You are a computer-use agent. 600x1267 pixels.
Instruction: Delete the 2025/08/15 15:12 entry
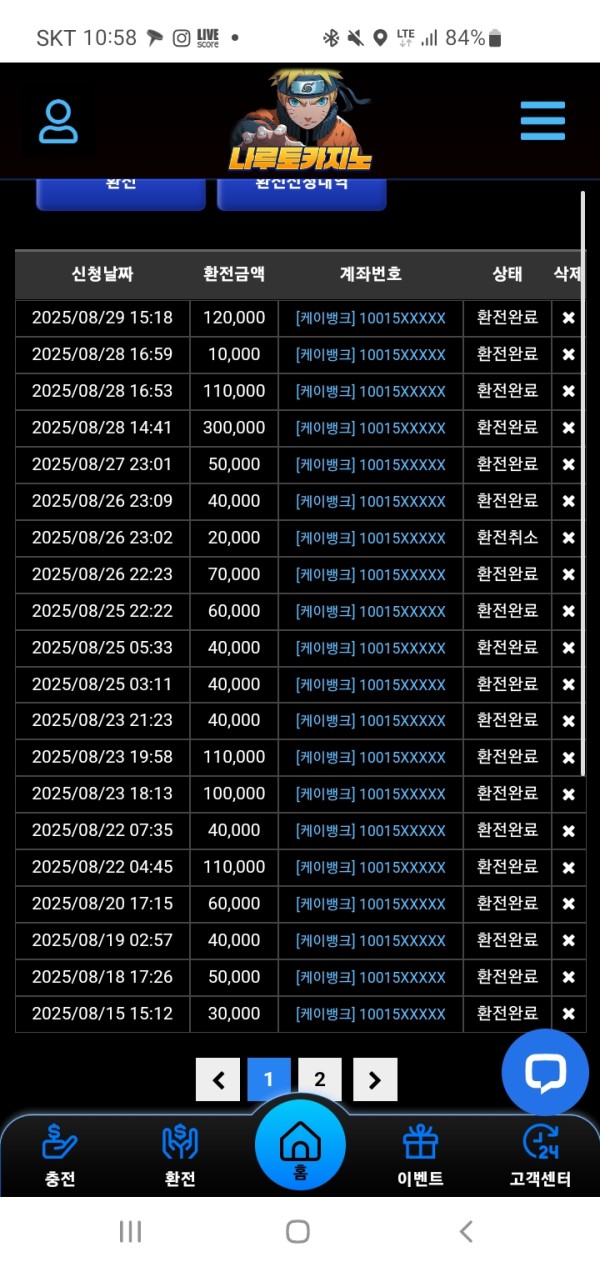pos(568,1014)
